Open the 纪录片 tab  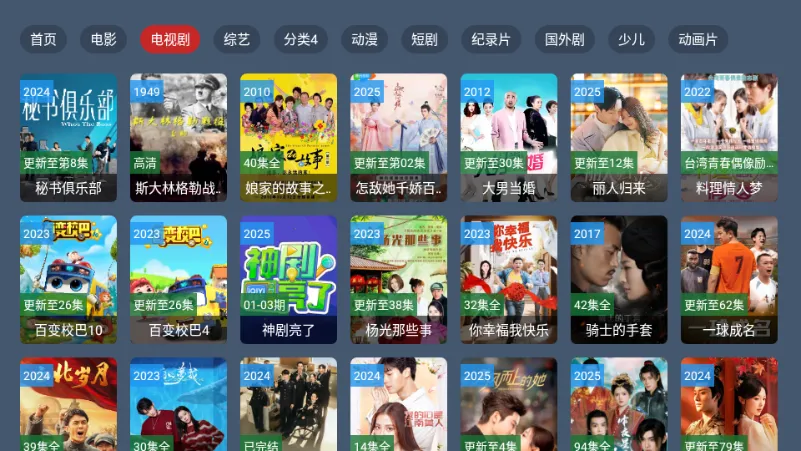[491, 40]
